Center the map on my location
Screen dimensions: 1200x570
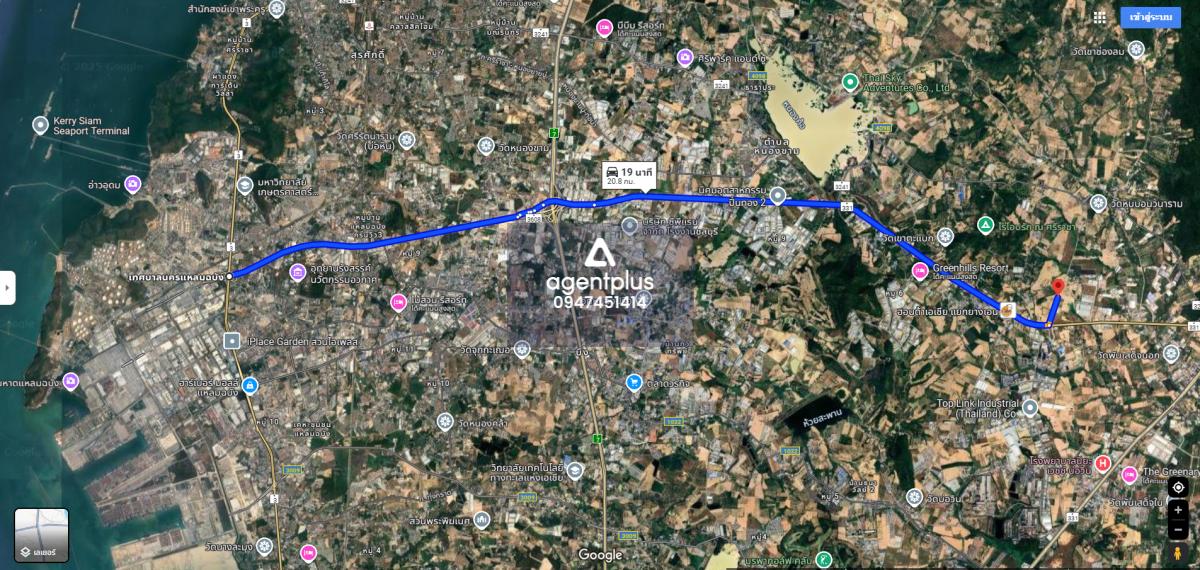tap(1178, 488)
